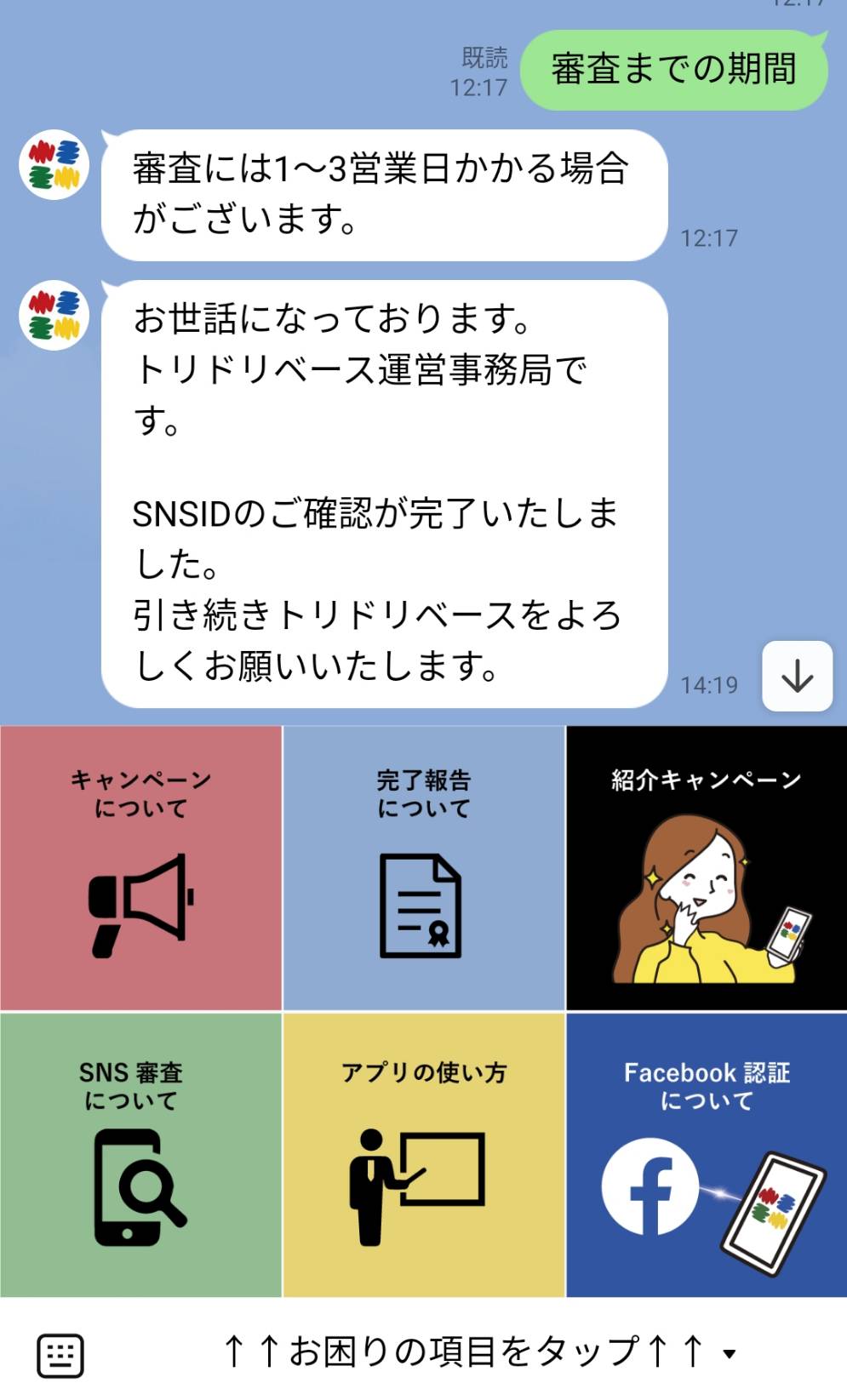This screenshot has height=1400, width=847.
Task: Jump to latest message with down arrow
Action: (x=797, y=676)
